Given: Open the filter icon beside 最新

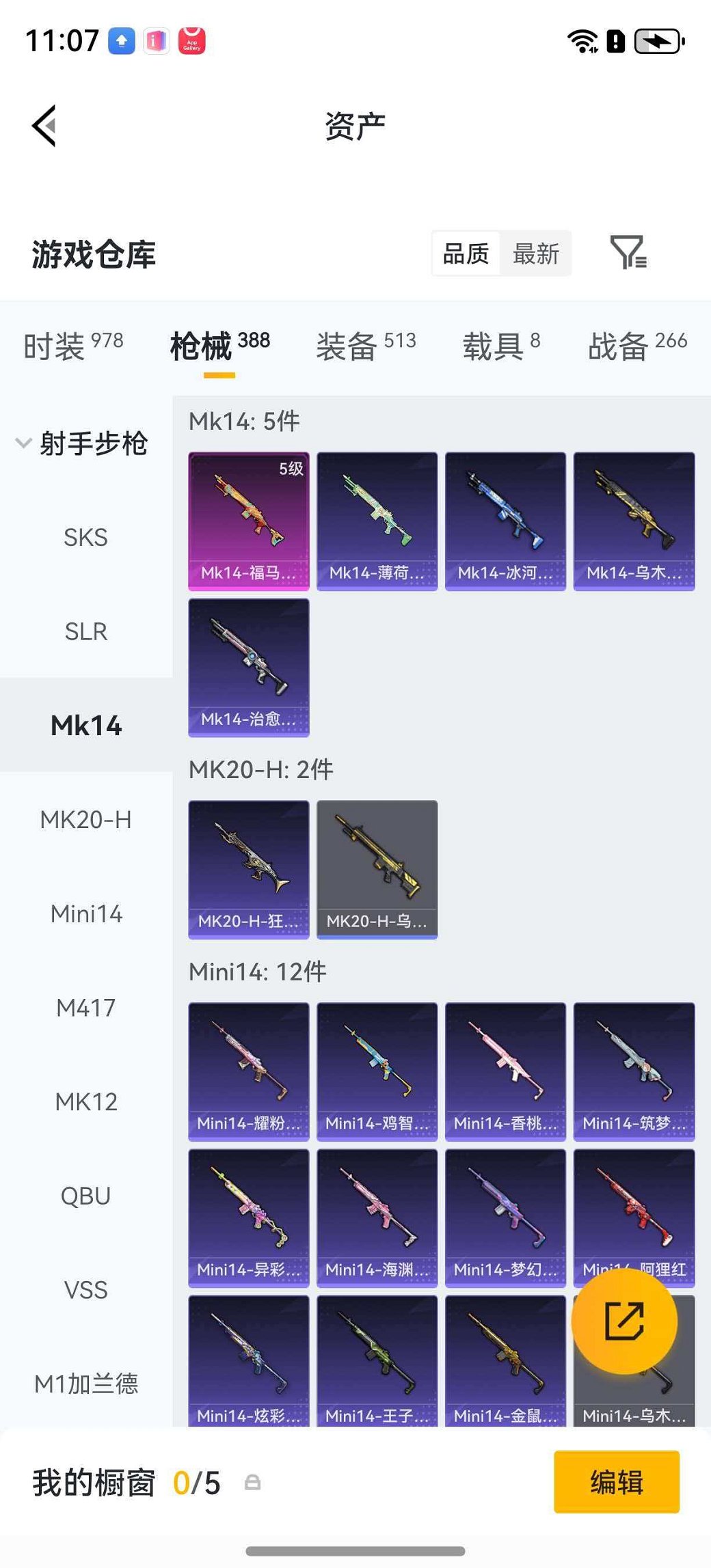Looking at the screenshot, I should [628, 253].
